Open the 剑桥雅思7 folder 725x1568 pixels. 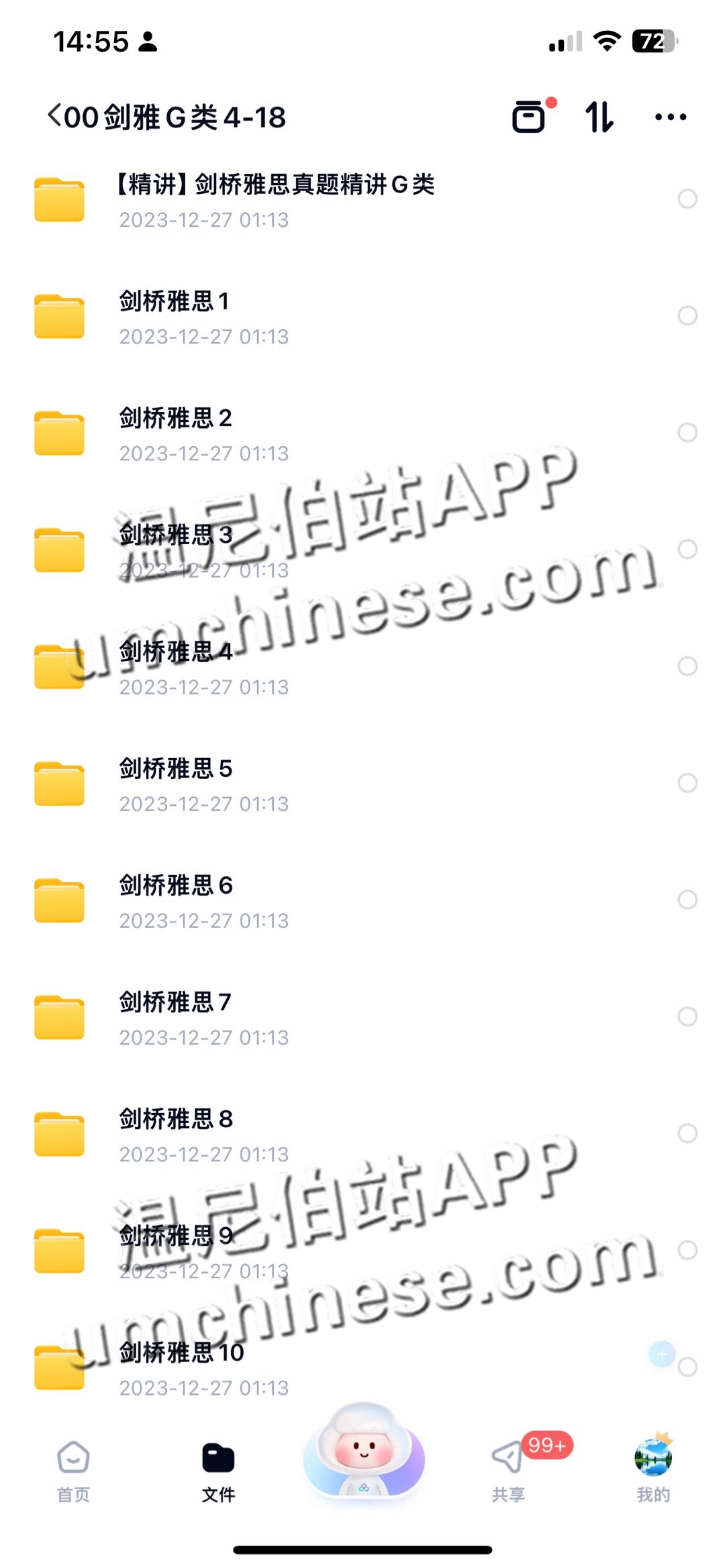(x=176, y=1016)
